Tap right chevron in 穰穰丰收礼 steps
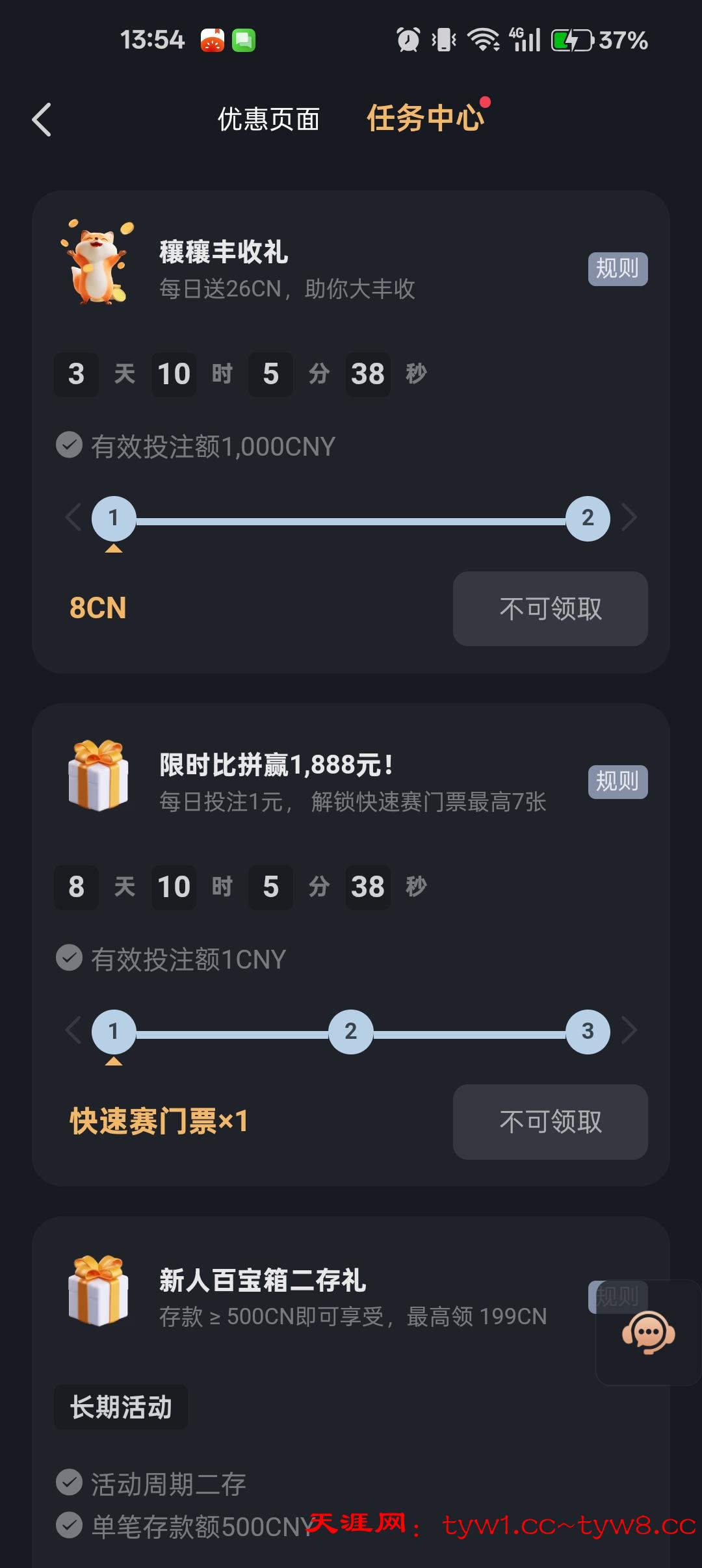This screenshot has height=1568, width=702. [629, 517]
